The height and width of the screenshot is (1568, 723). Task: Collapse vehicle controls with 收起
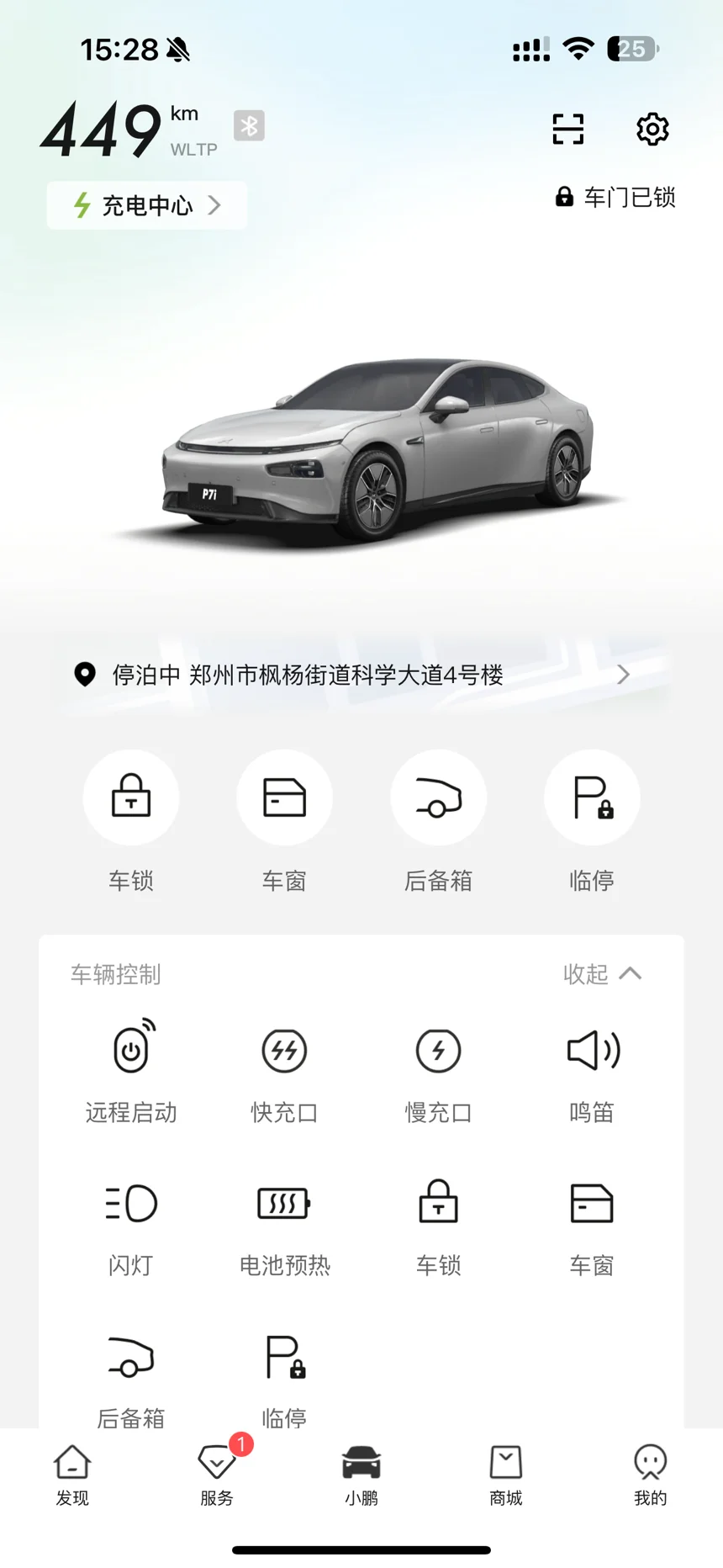(x=602, y=974)
